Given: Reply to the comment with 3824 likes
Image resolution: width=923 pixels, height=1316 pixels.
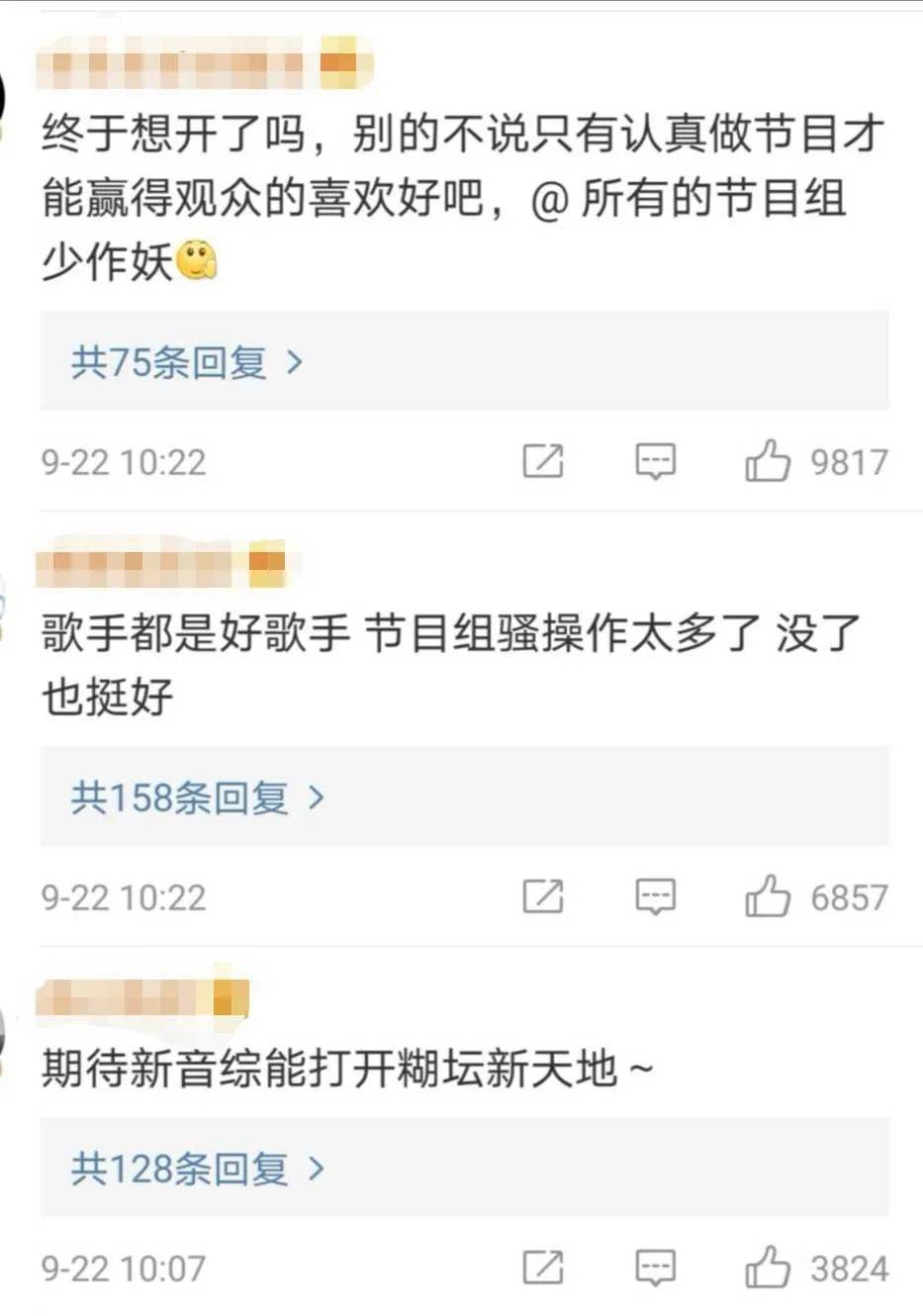Looking at the screenshot, I should 655,1268.
